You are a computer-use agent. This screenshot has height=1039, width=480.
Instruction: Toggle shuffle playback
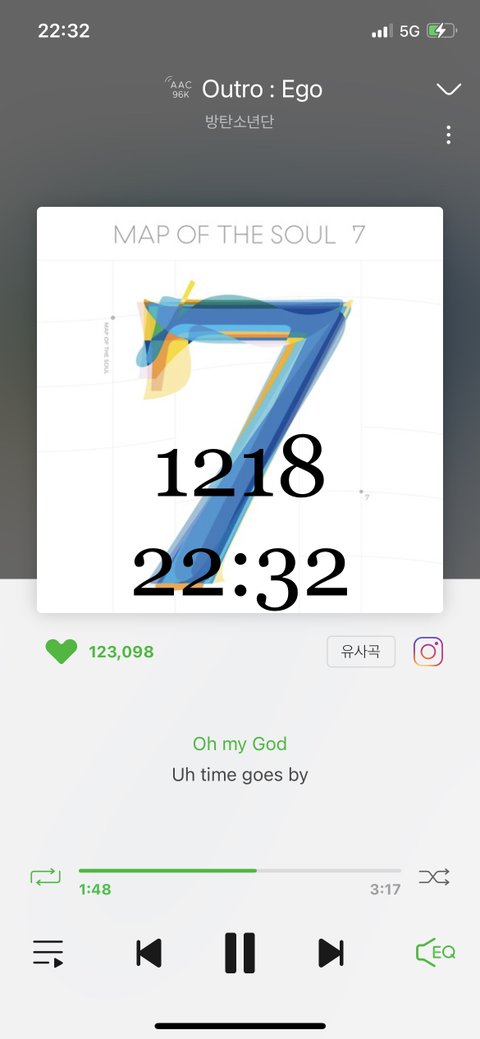pyautogui.click(x=434, y=877)
